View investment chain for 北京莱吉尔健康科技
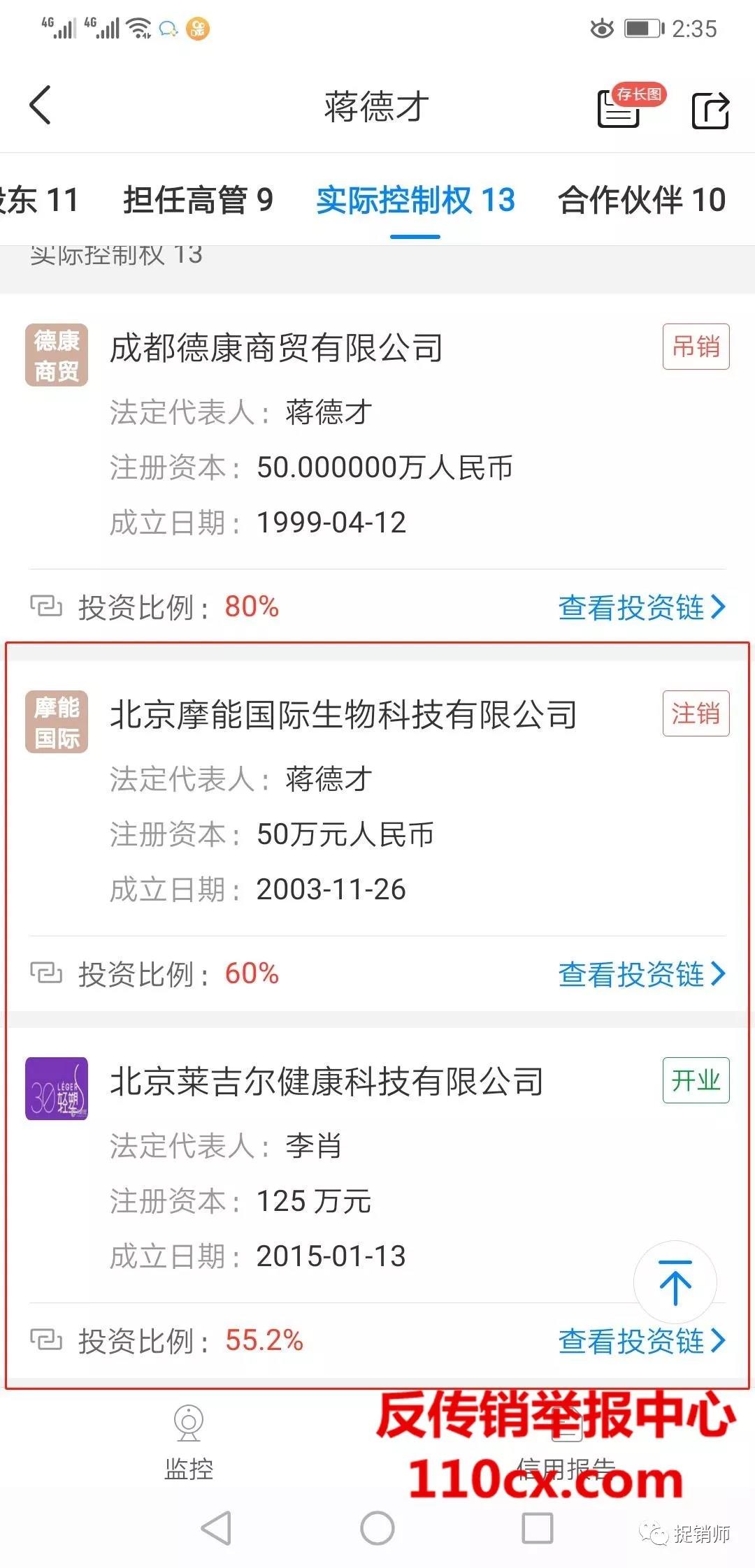 (641, 1341)
